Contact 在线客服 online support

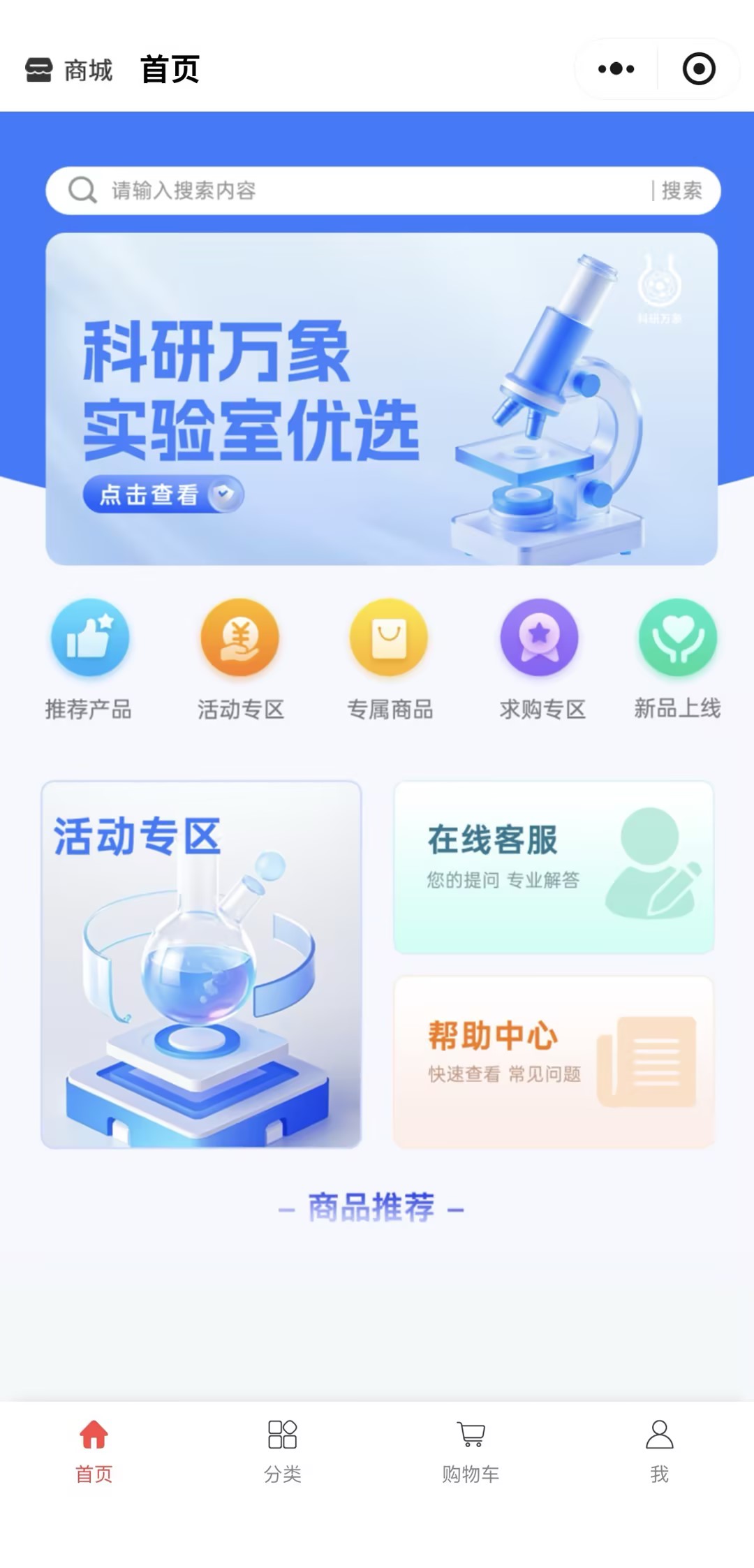tap(554, 867)
